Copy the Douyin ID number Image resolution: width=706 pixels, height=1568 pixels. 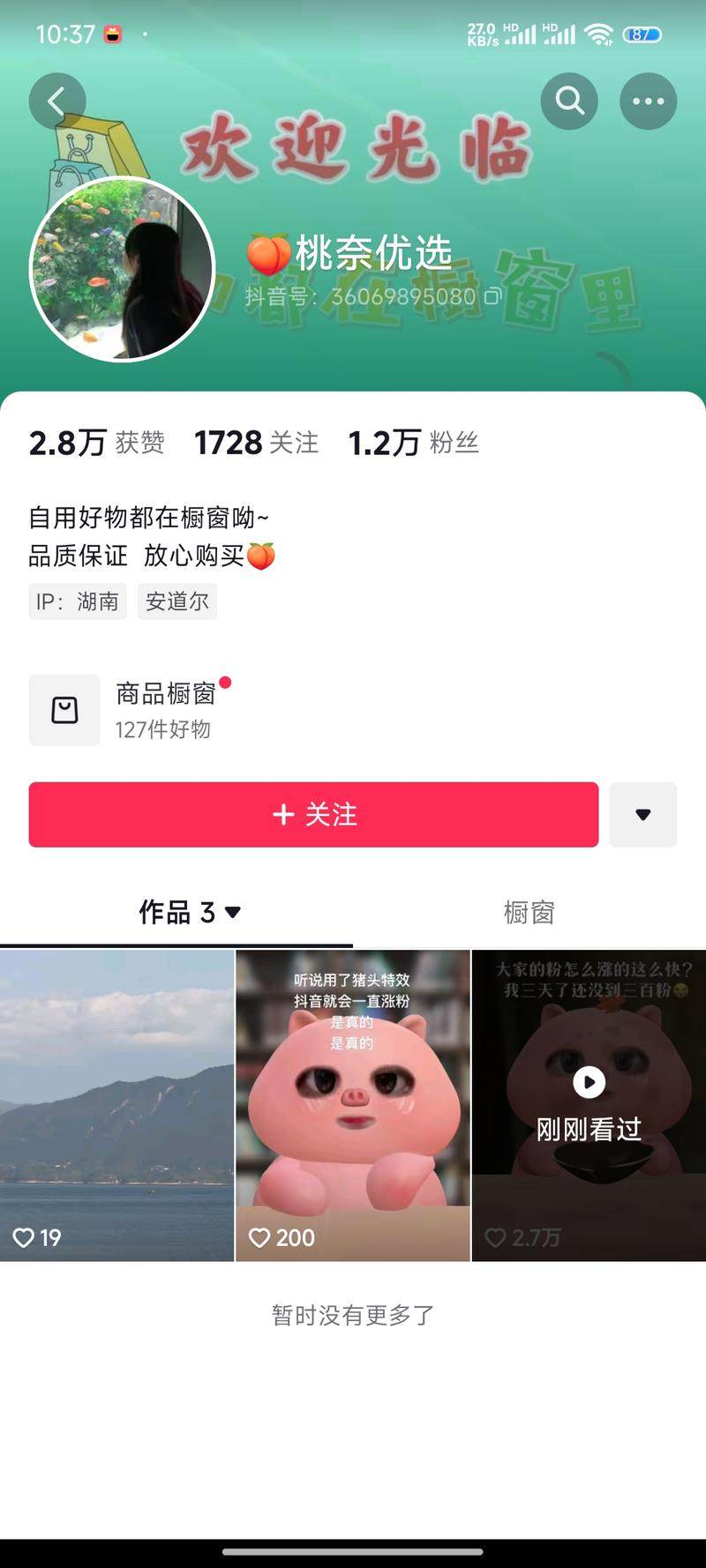[493, 296]
